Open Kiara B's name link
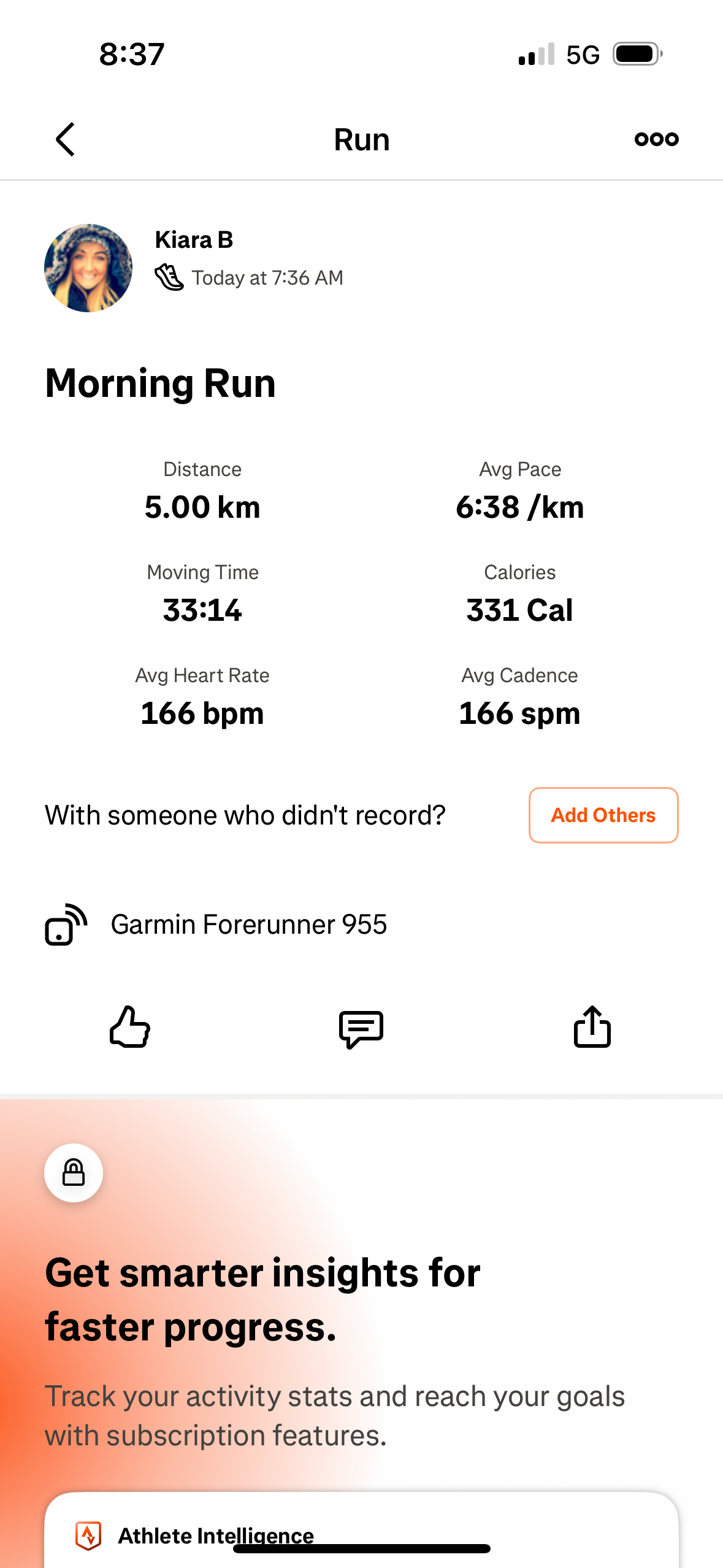The height and width of the screenshot is (1568, 723). click(x=194, y=240)
